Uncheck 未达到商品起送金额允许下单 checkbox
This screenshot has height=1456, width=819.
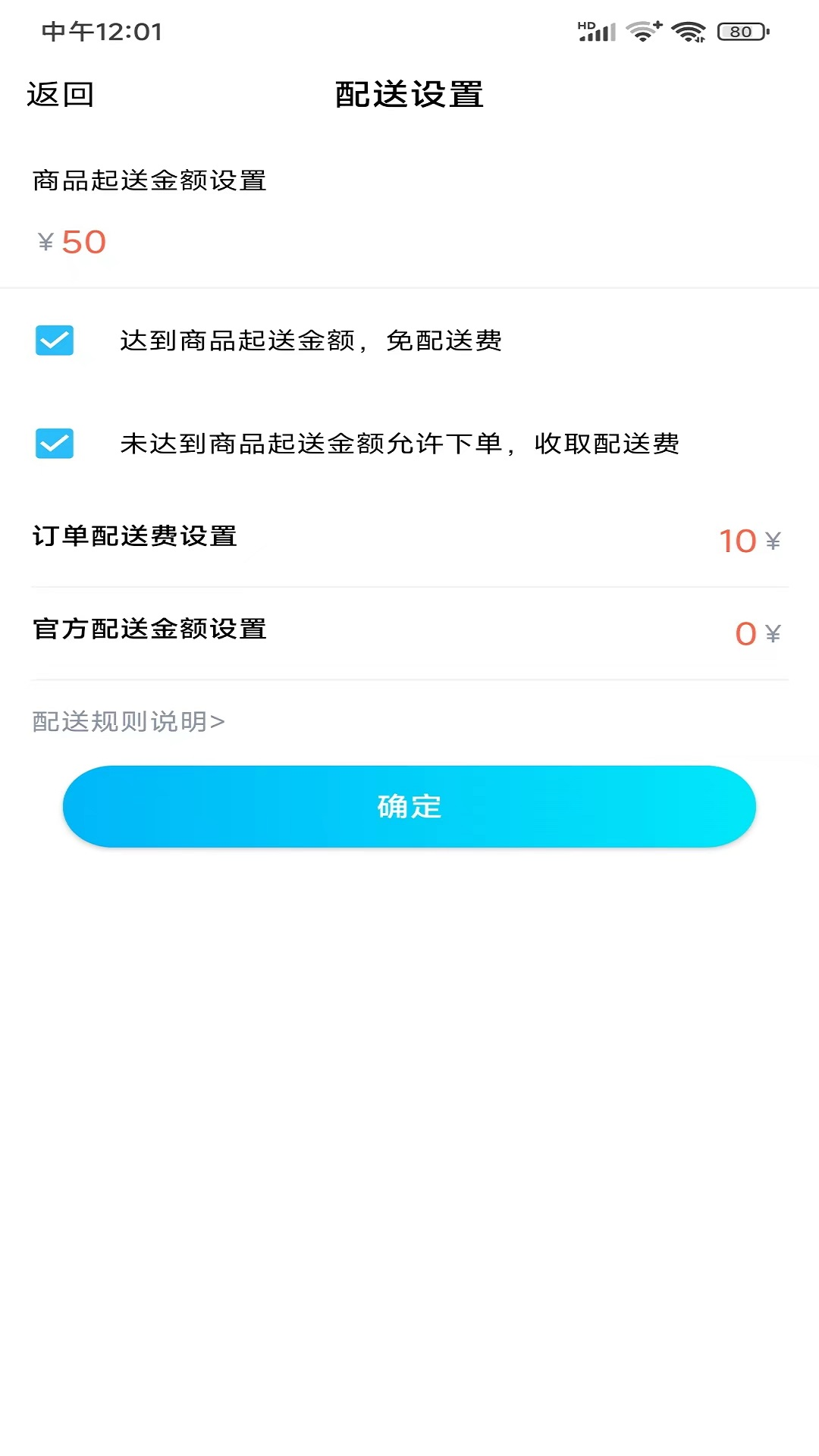click(55, 444)
